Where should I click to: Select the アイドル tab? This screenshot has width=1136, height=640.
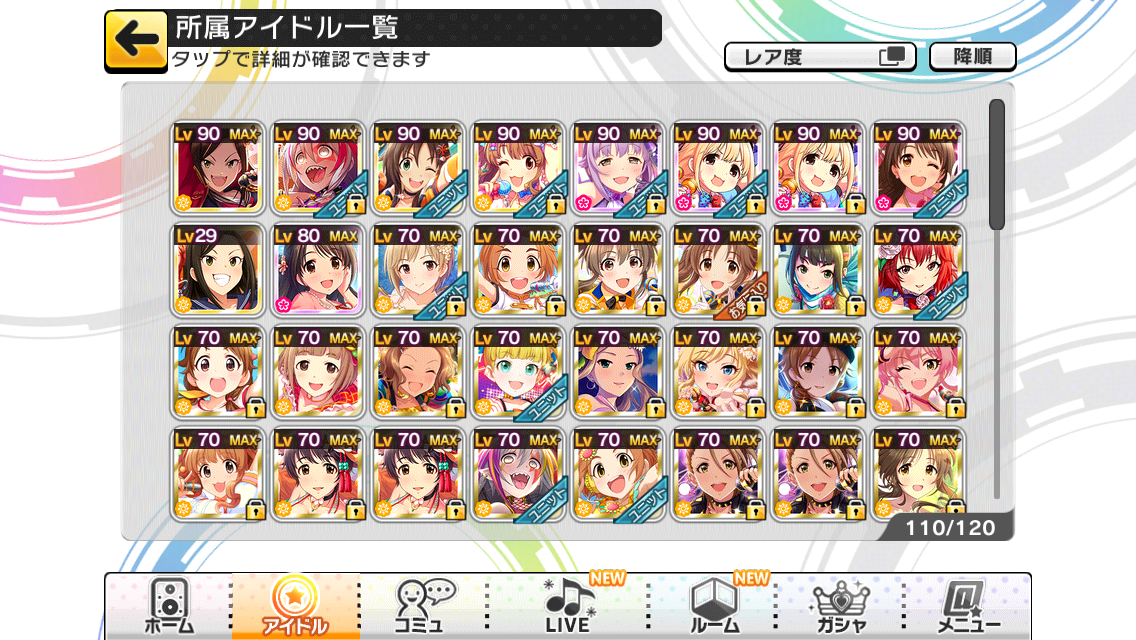tap(296, 607)
